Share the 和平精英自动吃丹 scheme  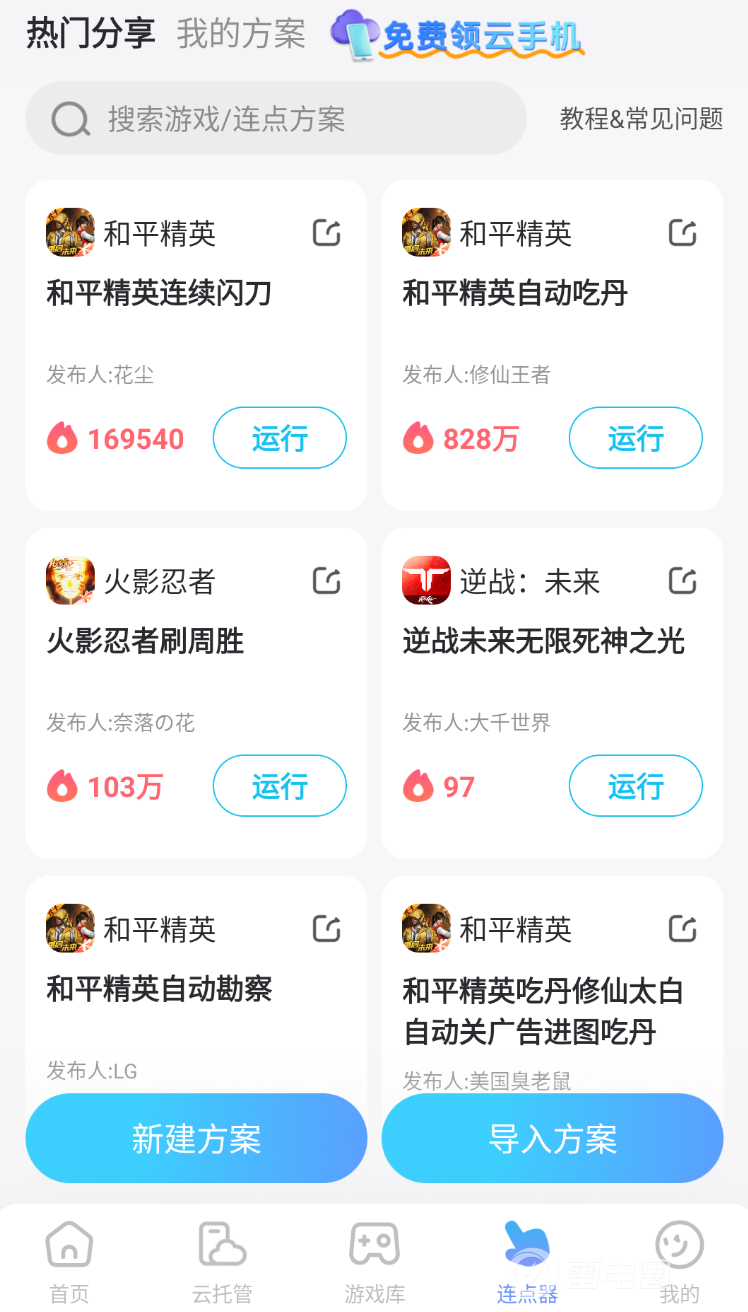[x=683, y=233]
